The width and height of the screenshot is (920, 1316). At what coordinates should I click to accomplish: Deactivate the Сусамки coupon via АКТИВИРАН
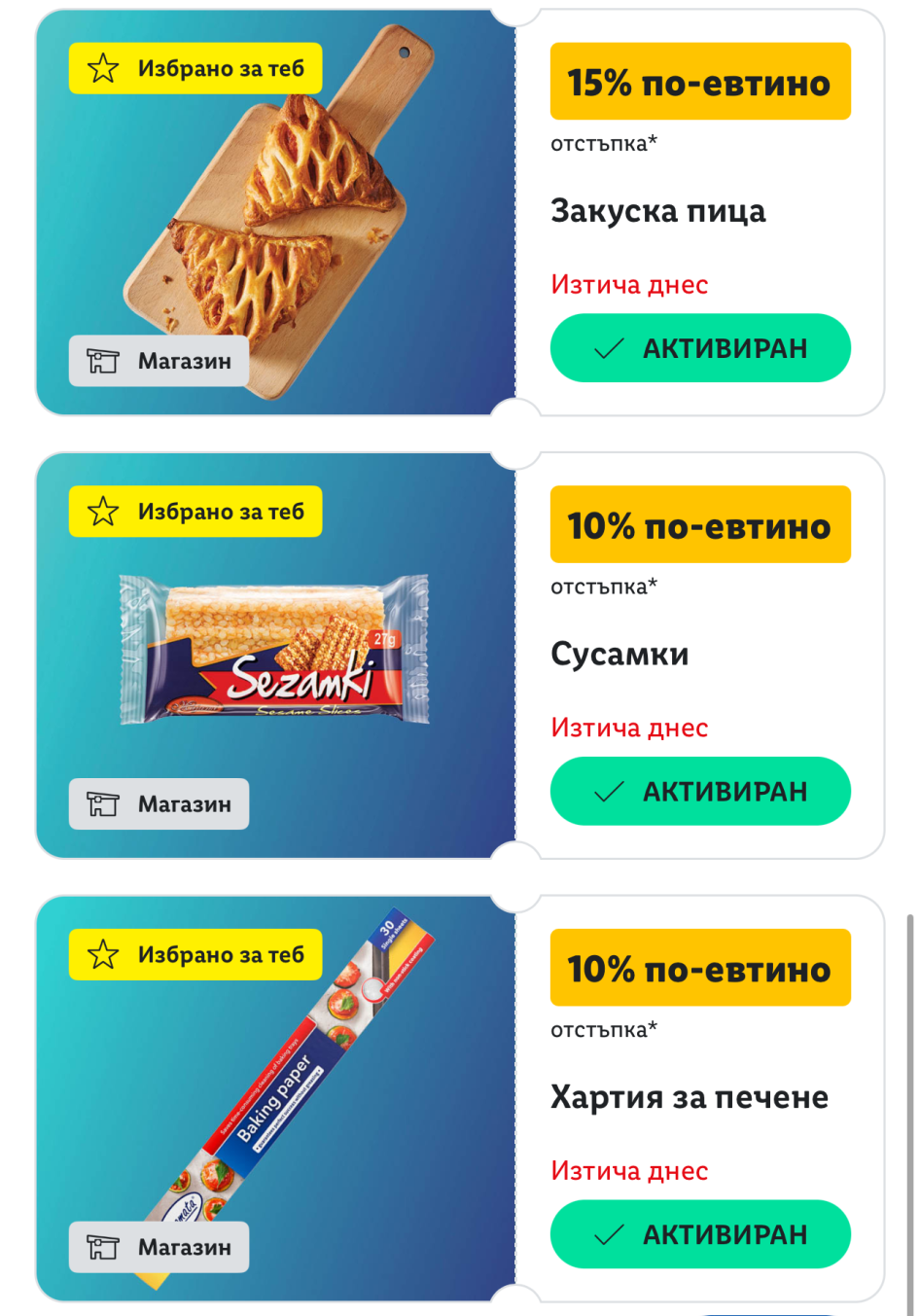700,791
